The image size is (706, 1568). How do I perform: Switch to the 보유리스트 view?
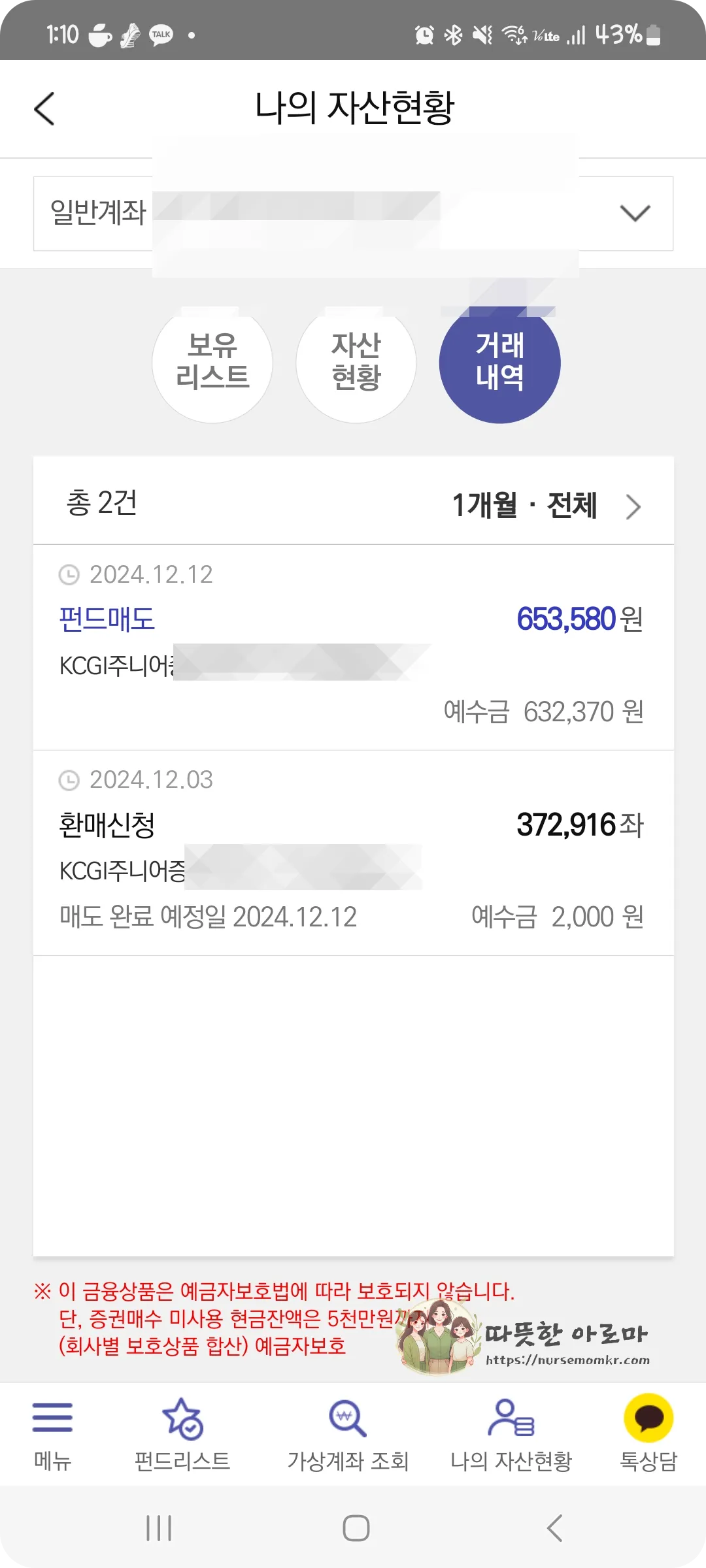[x=212, y=363]
